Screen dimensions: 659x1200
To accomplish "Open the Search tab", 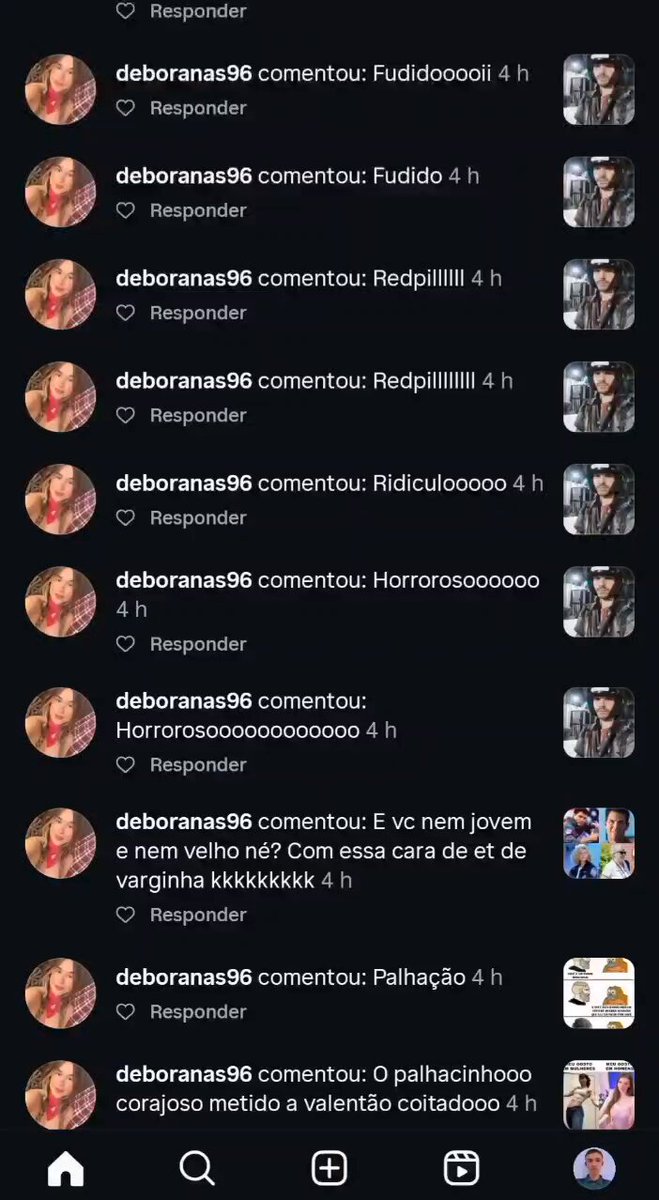I will pos(197,1167).
